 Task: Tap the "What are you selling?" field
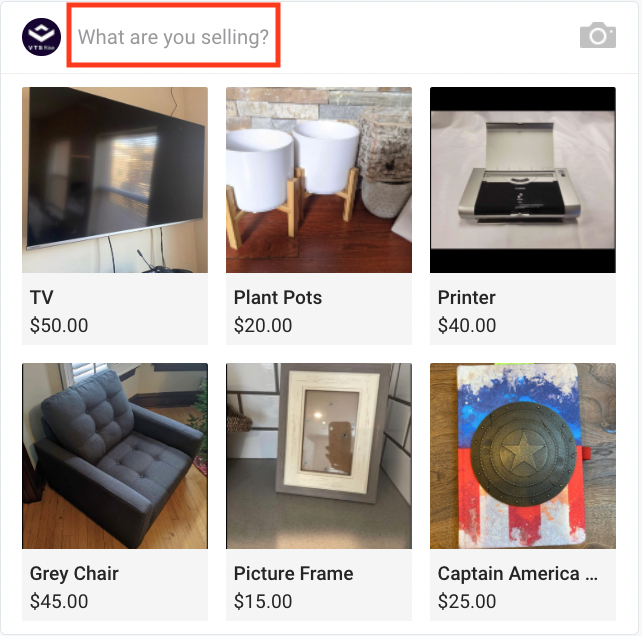point(173,37)
